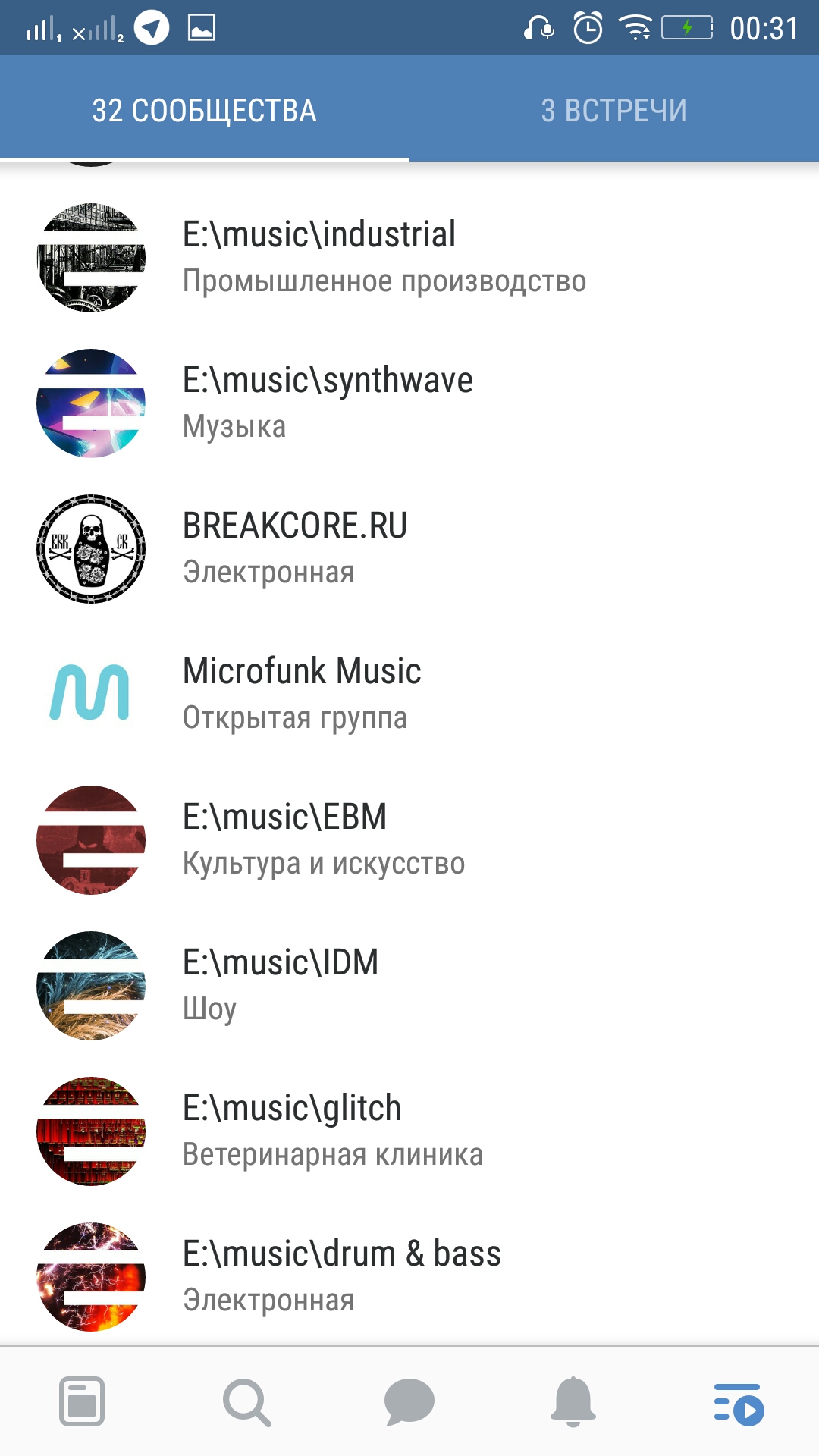Select the 32 СООБЩЕСТВА tab
819x1456 pixels.
tap(204, 111)
